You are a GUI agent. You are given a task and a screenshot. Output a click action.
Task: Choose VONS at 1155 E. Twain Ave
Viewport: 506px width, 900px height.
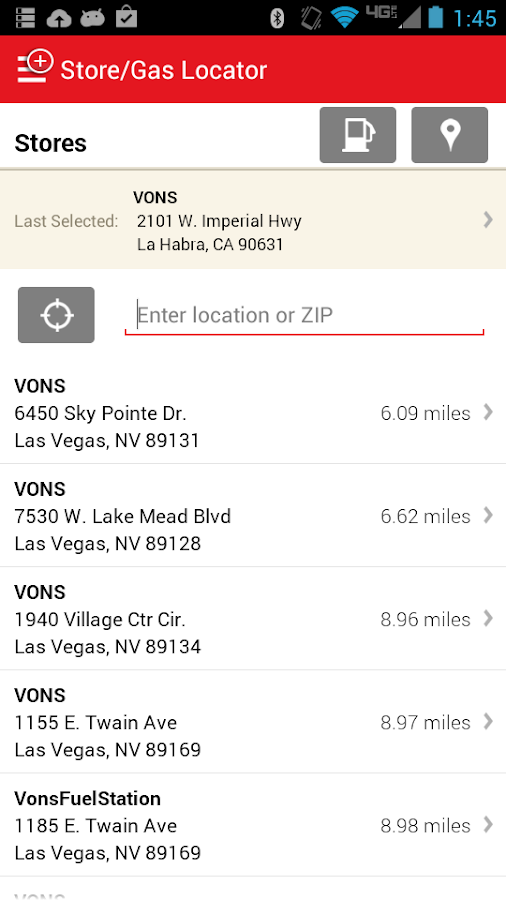253,721
